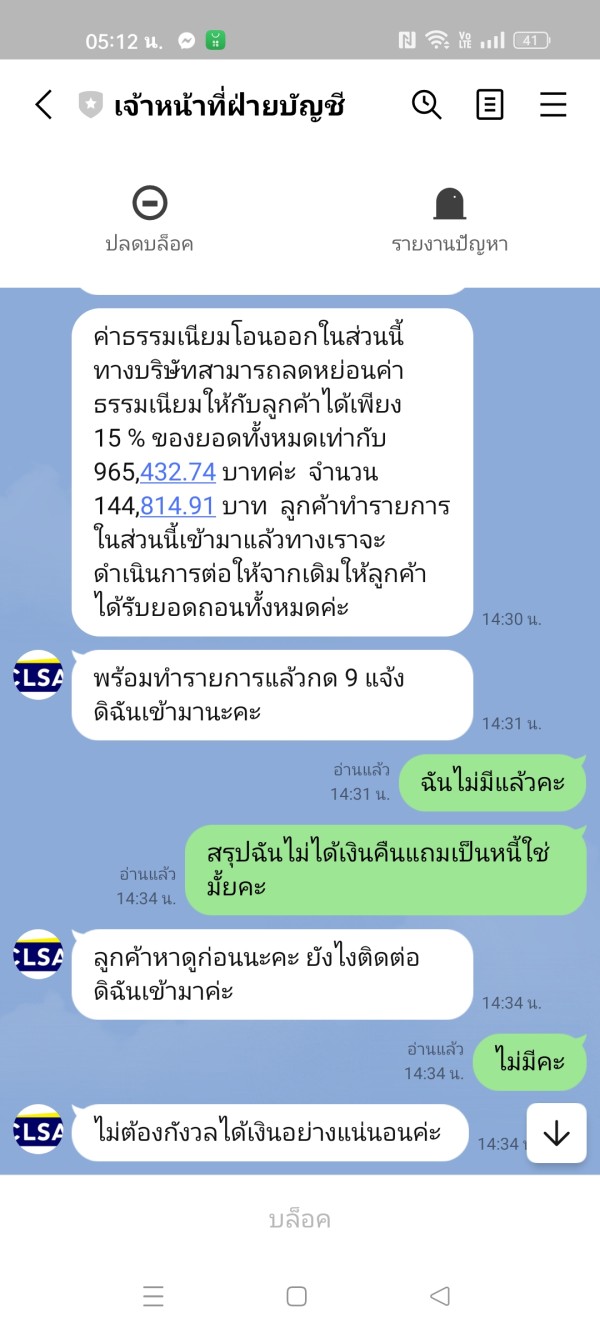Open the chat search icon
The height and width of the screenshot is (1333, 600).
pyautogui.click(x=427, y=104)
